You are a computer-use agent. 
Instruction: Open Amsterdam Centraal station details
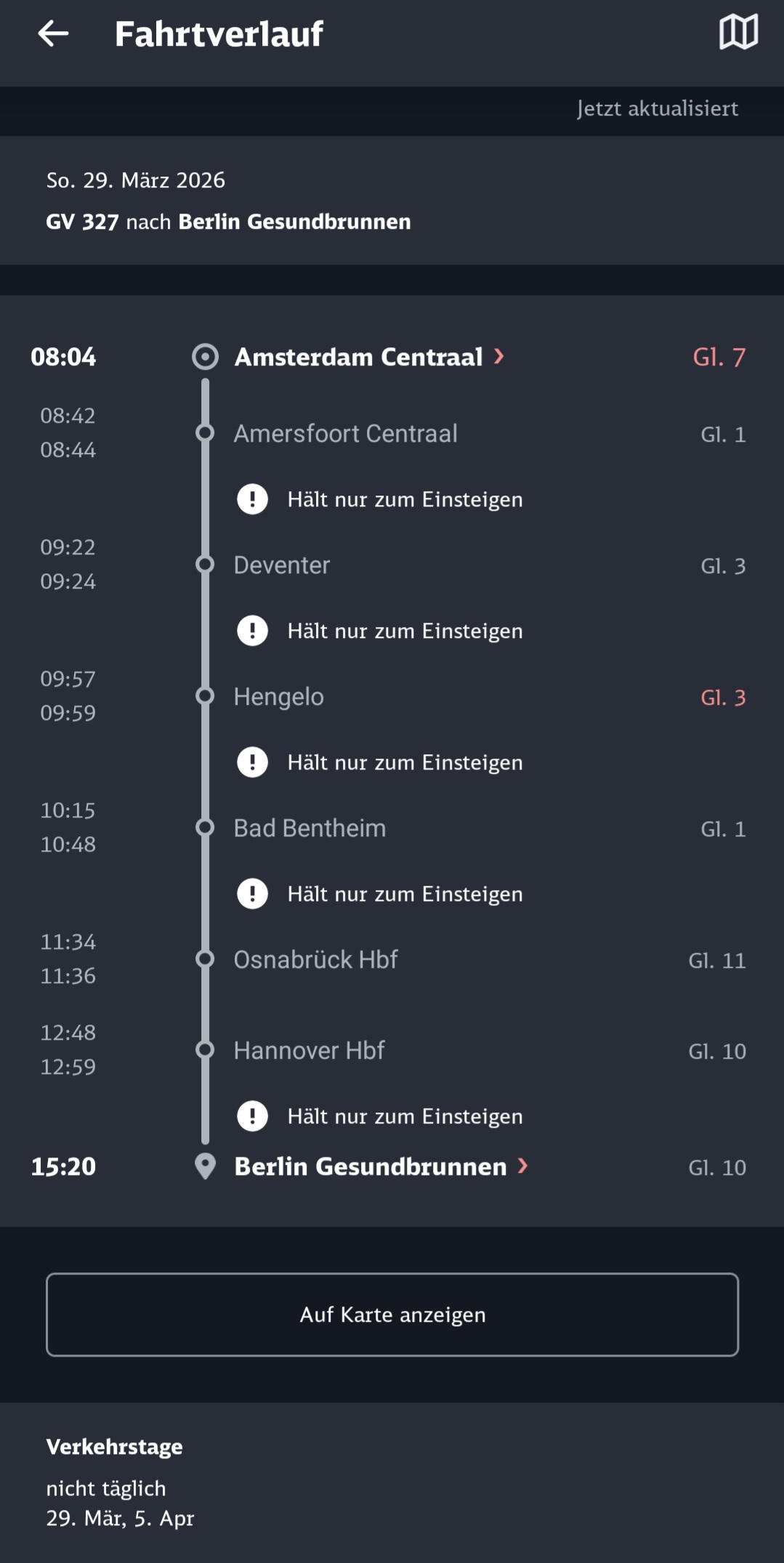pyautogui.click(x=368, y=357)
